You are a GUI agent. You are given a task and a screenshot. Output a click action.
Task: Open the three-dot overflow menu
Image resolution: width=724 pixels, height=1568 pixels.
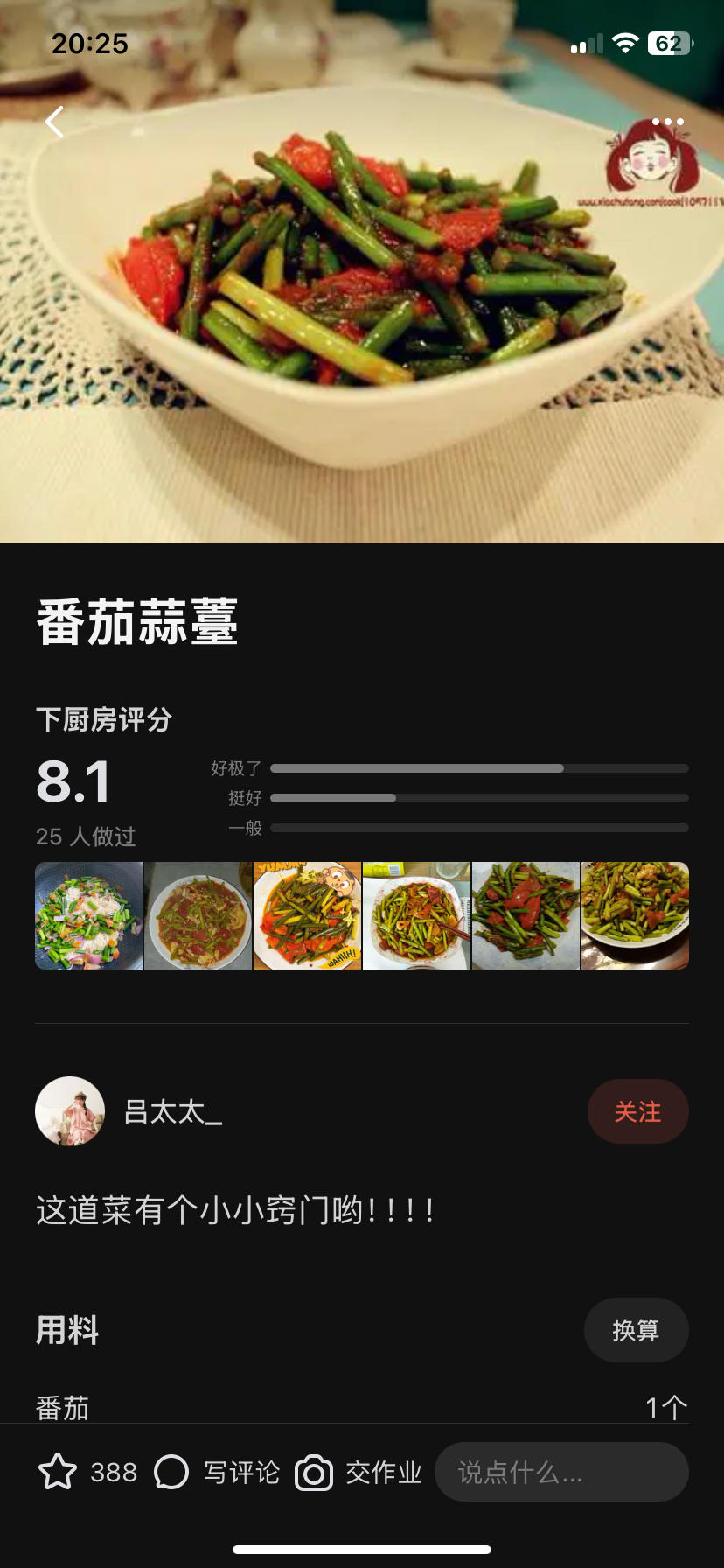[x=667, y=122]
